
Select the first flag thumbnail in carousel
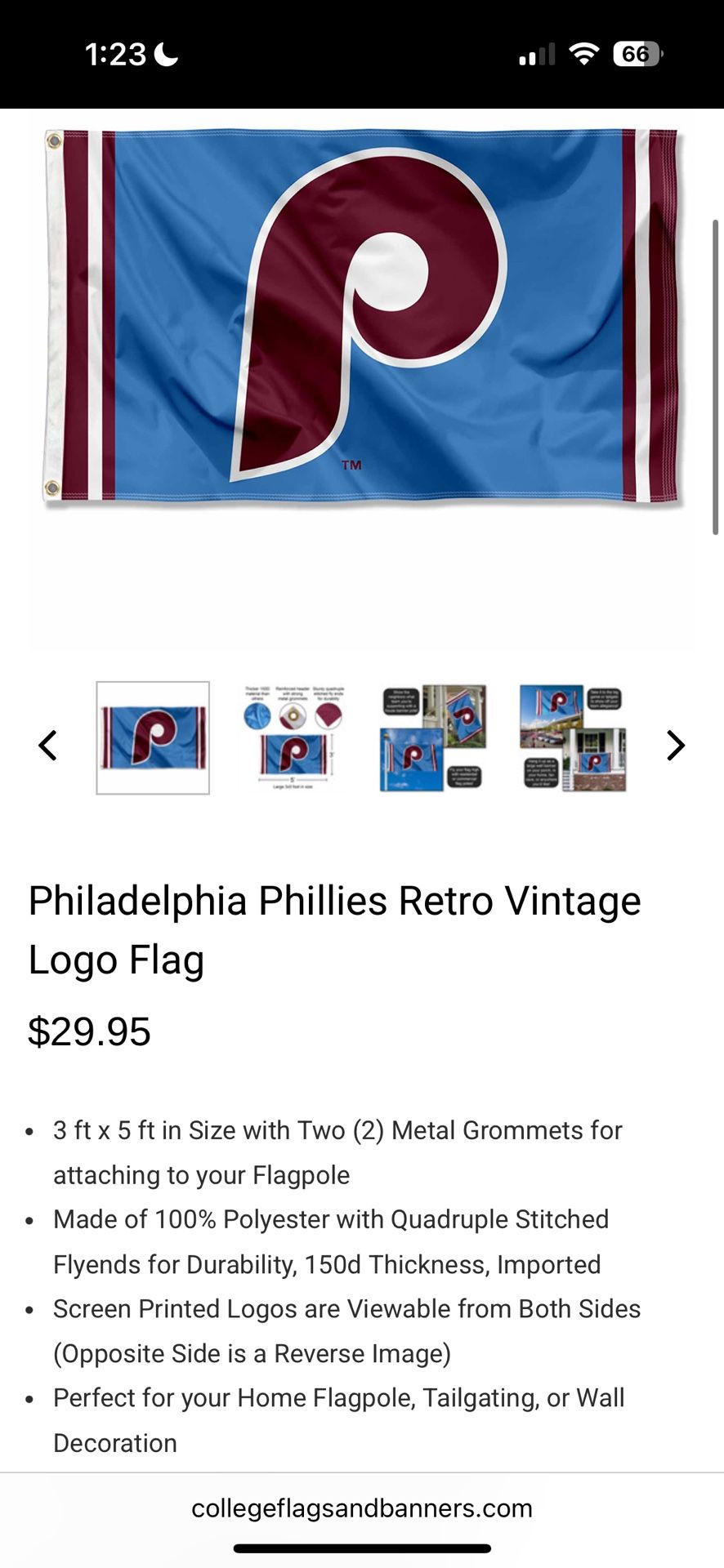tap(153, 737)
